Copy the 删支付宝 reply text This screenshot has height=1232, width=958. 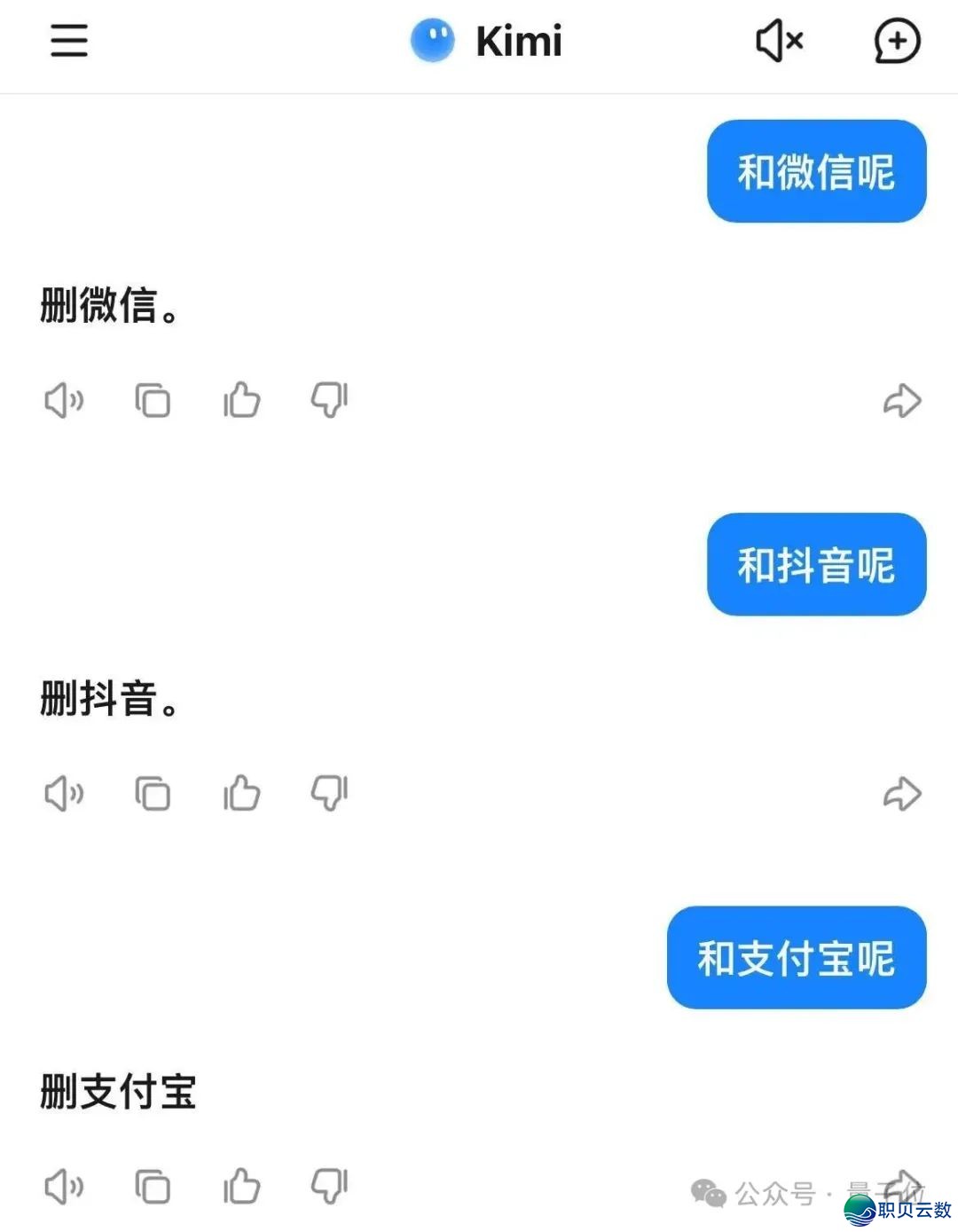coord(153,1187)
